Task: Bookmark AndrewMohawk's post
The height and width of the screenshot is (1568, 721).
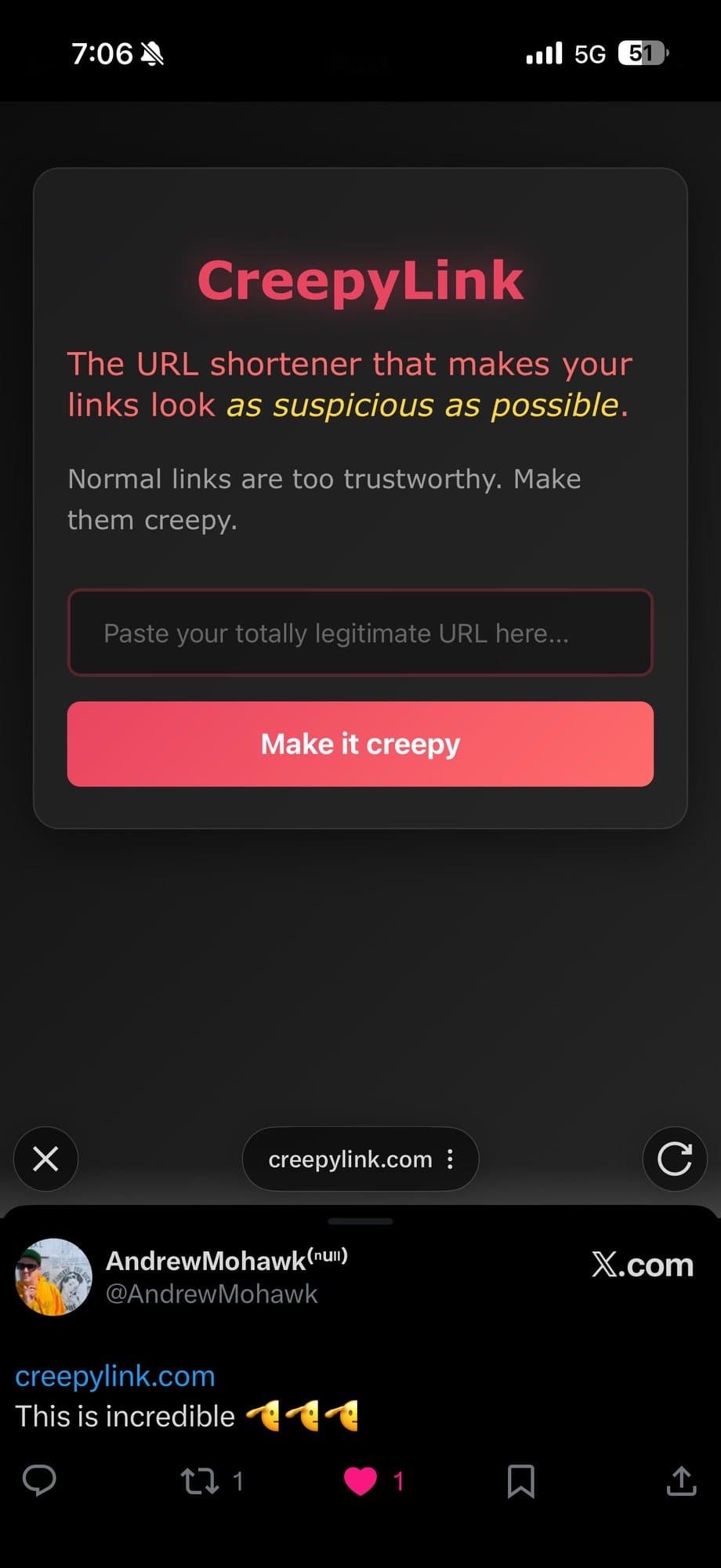Action: [x=521, y=1480]
